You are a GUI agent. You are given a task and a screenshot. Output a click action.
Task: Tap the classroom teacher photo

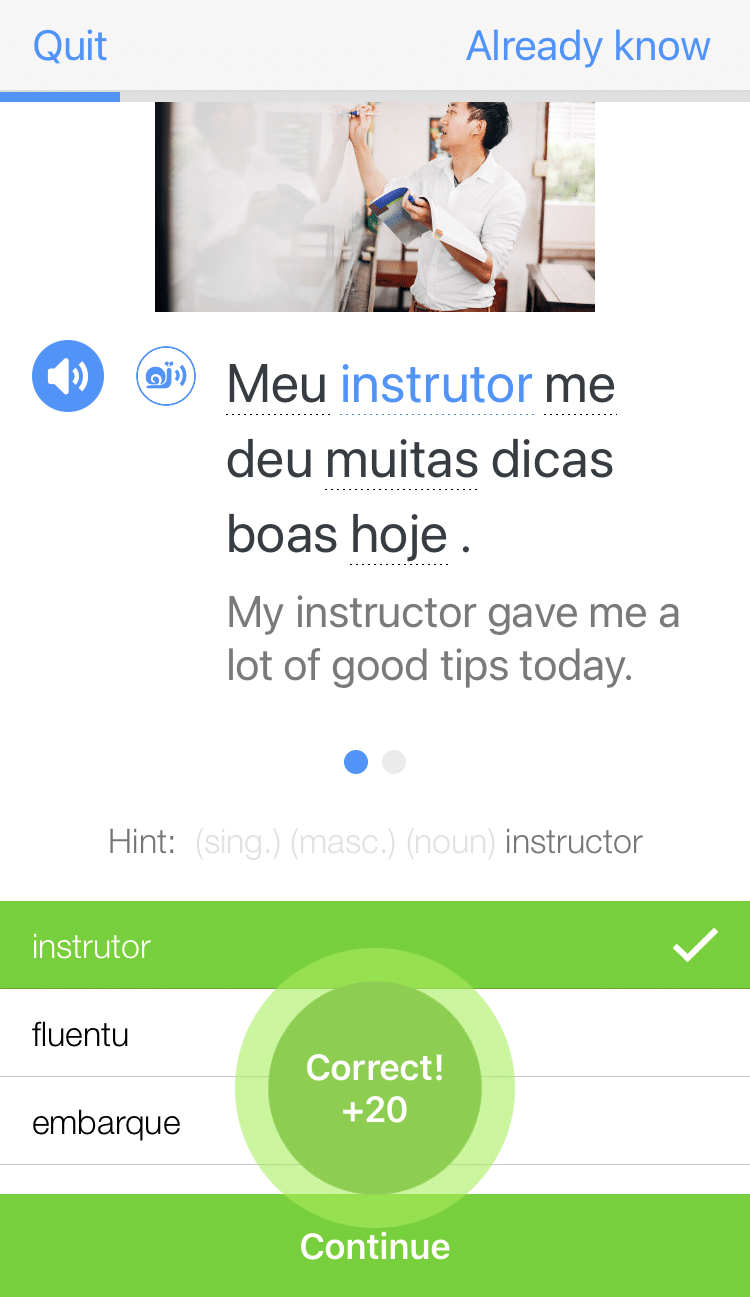point(374,206)
